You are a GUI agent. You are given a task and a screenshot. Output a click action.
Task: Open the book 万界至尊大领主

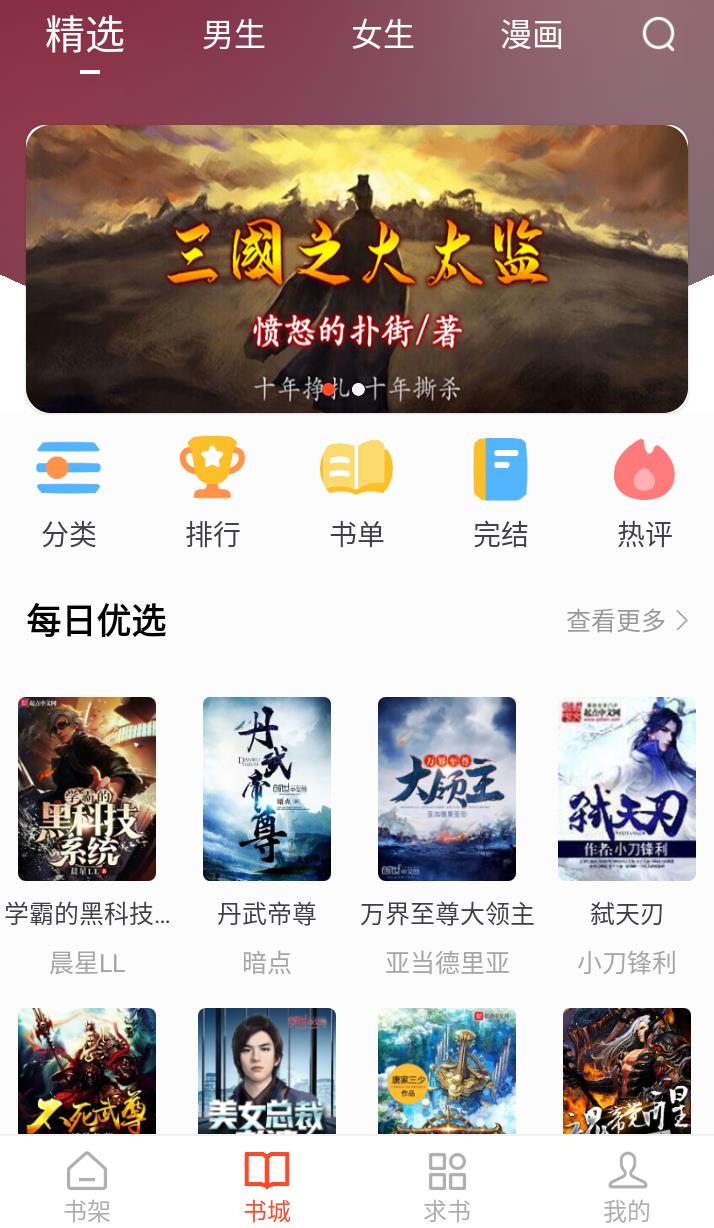447,789
